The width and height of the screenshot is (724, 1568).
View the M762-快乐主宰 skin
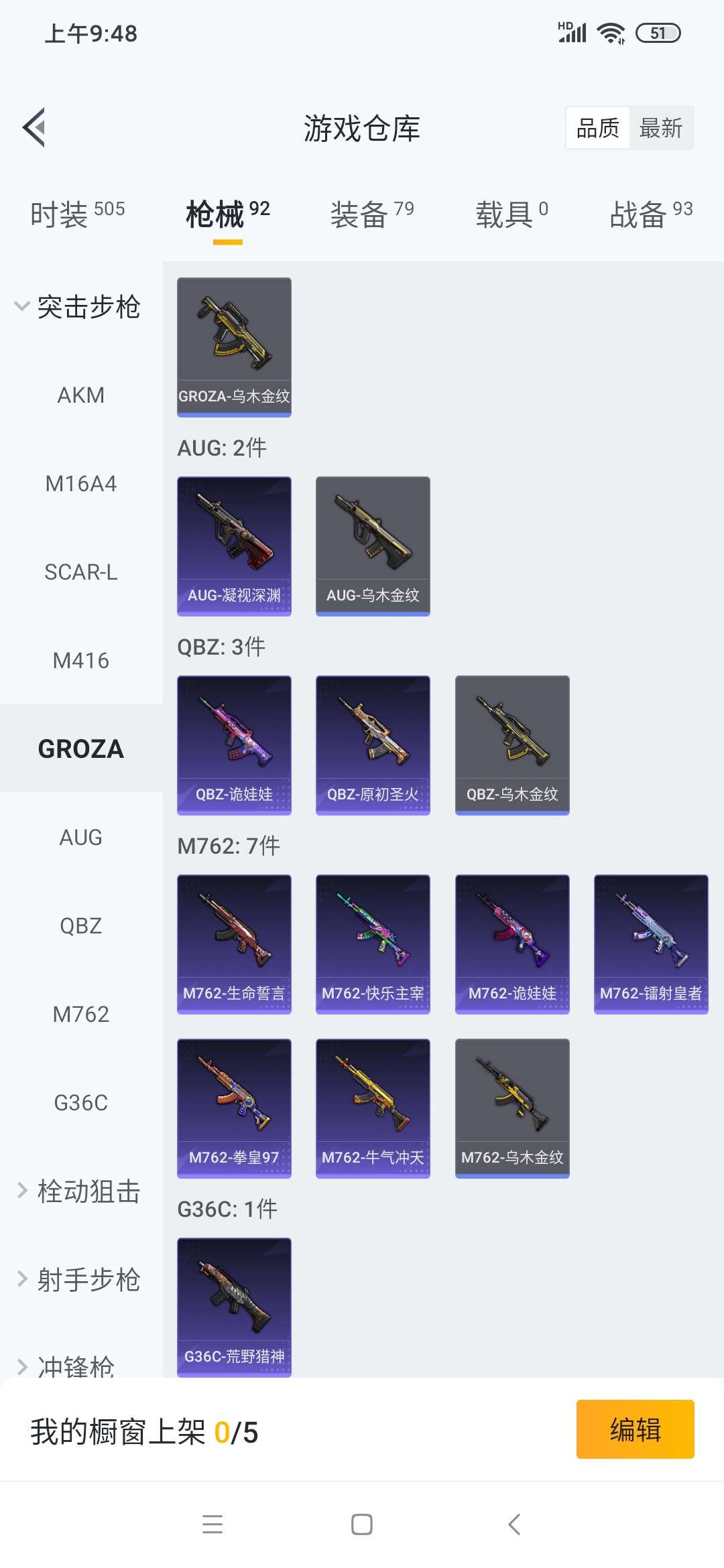tap(373, 944)
